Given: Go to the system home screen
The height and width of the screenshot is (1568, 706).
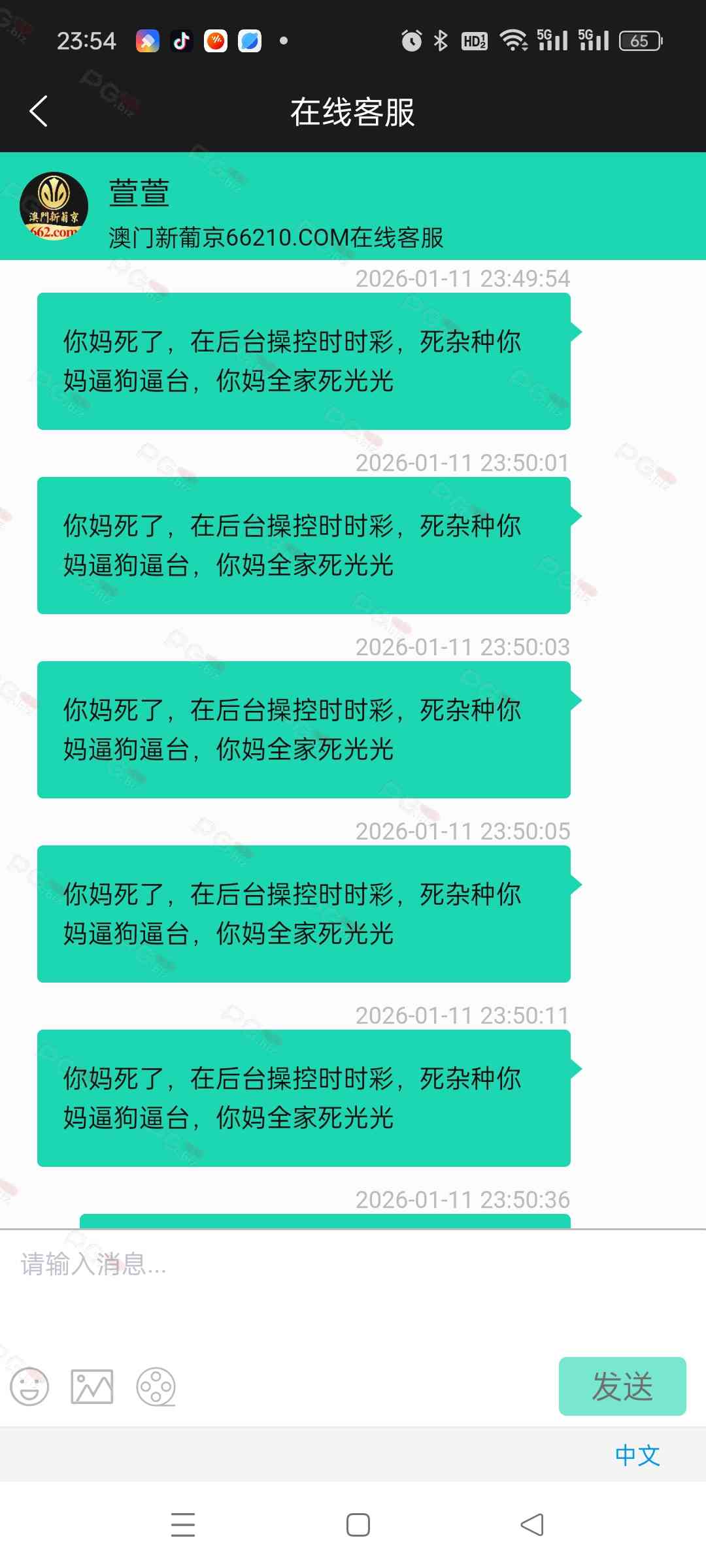Looking at the screenshot, I should tap(358, 1524).
